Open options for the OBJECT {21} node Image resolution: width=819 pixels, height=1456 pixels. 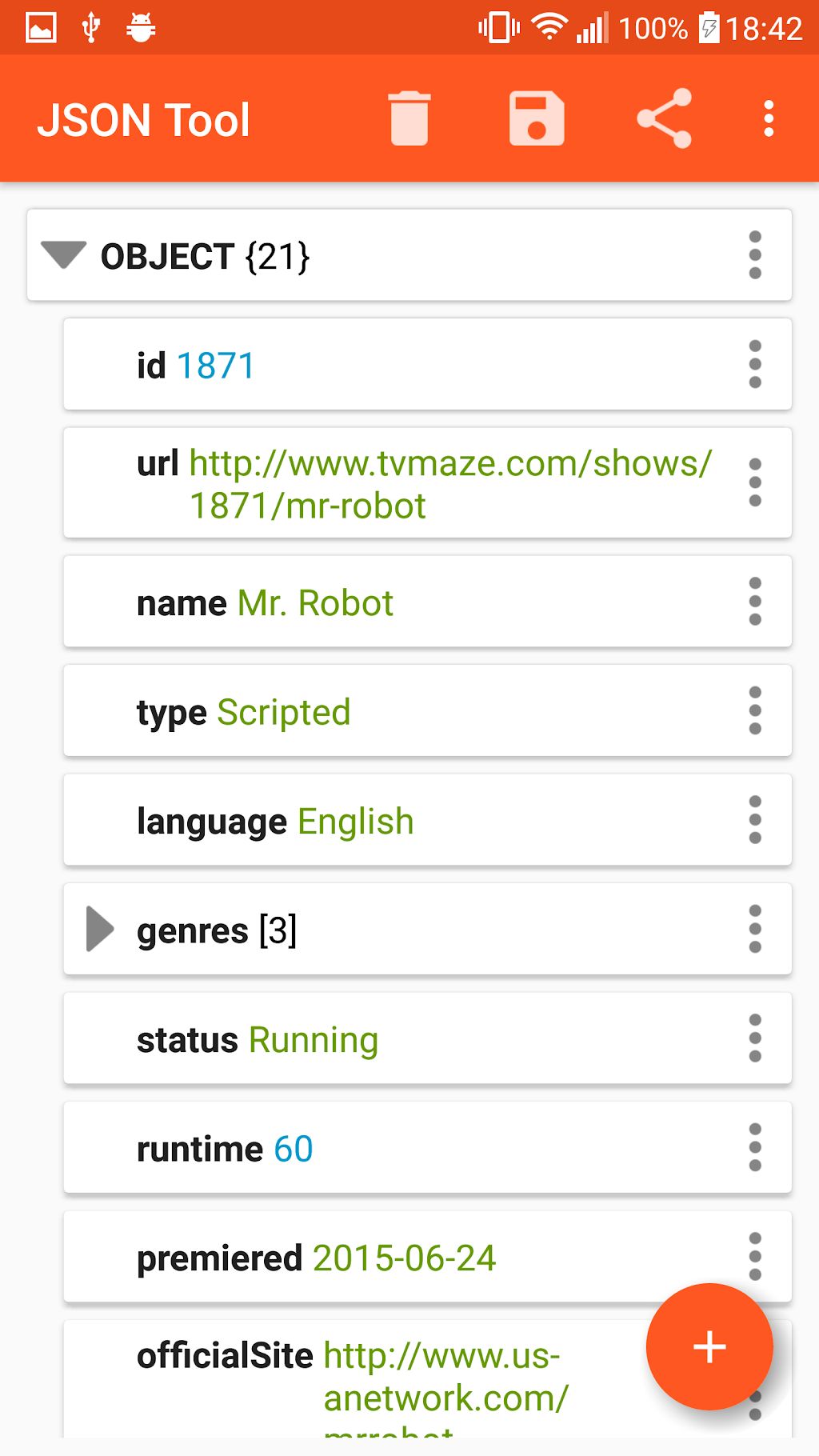click(755, 255)
